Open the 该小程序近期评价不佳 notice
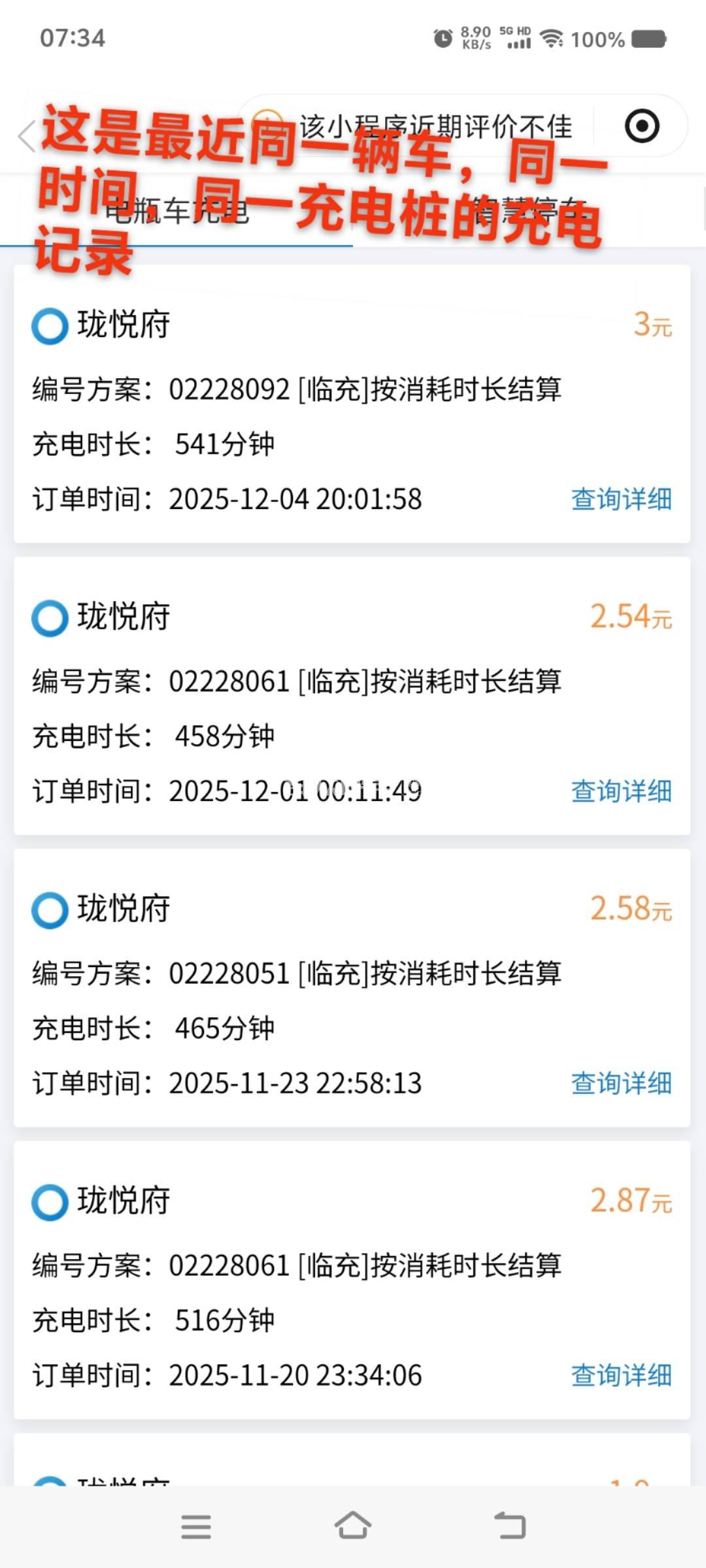The height and width of the screenshot is (1568, 706). (435, 127)
